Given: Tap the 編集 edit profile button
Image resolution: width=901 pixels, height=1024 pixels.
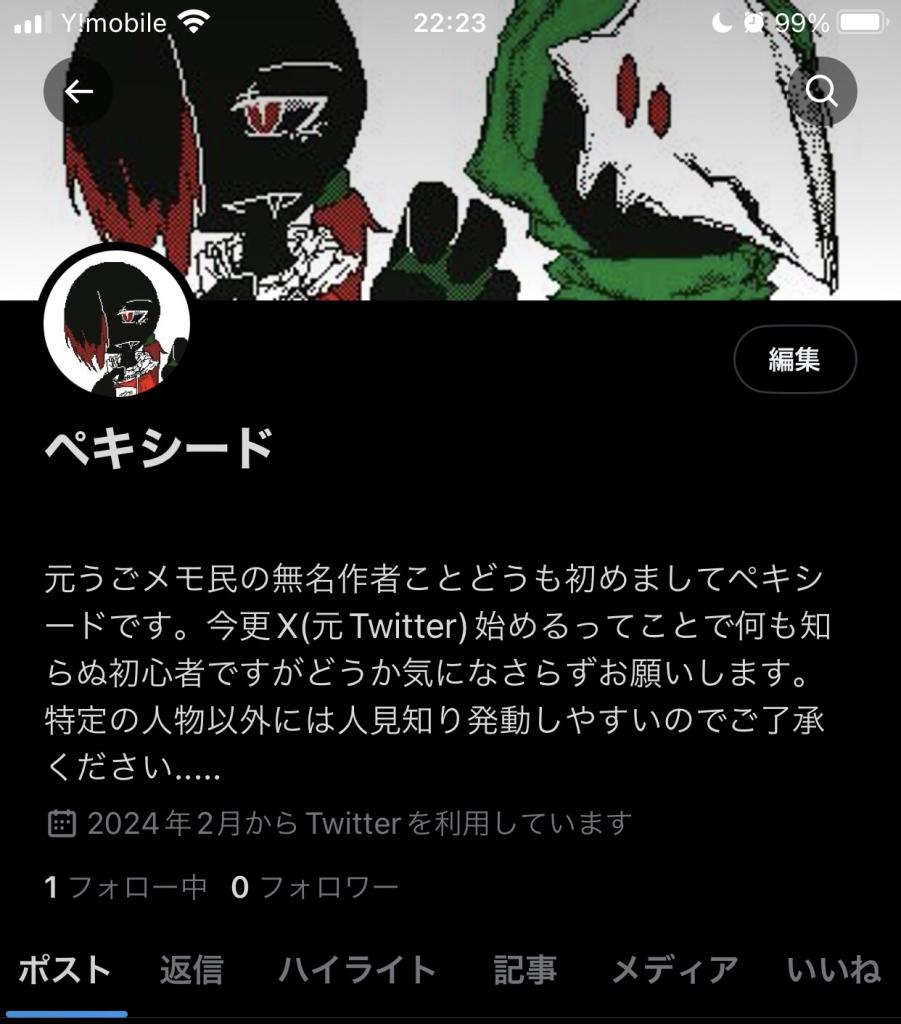Looking at the screenshot, I should point(795,360).
